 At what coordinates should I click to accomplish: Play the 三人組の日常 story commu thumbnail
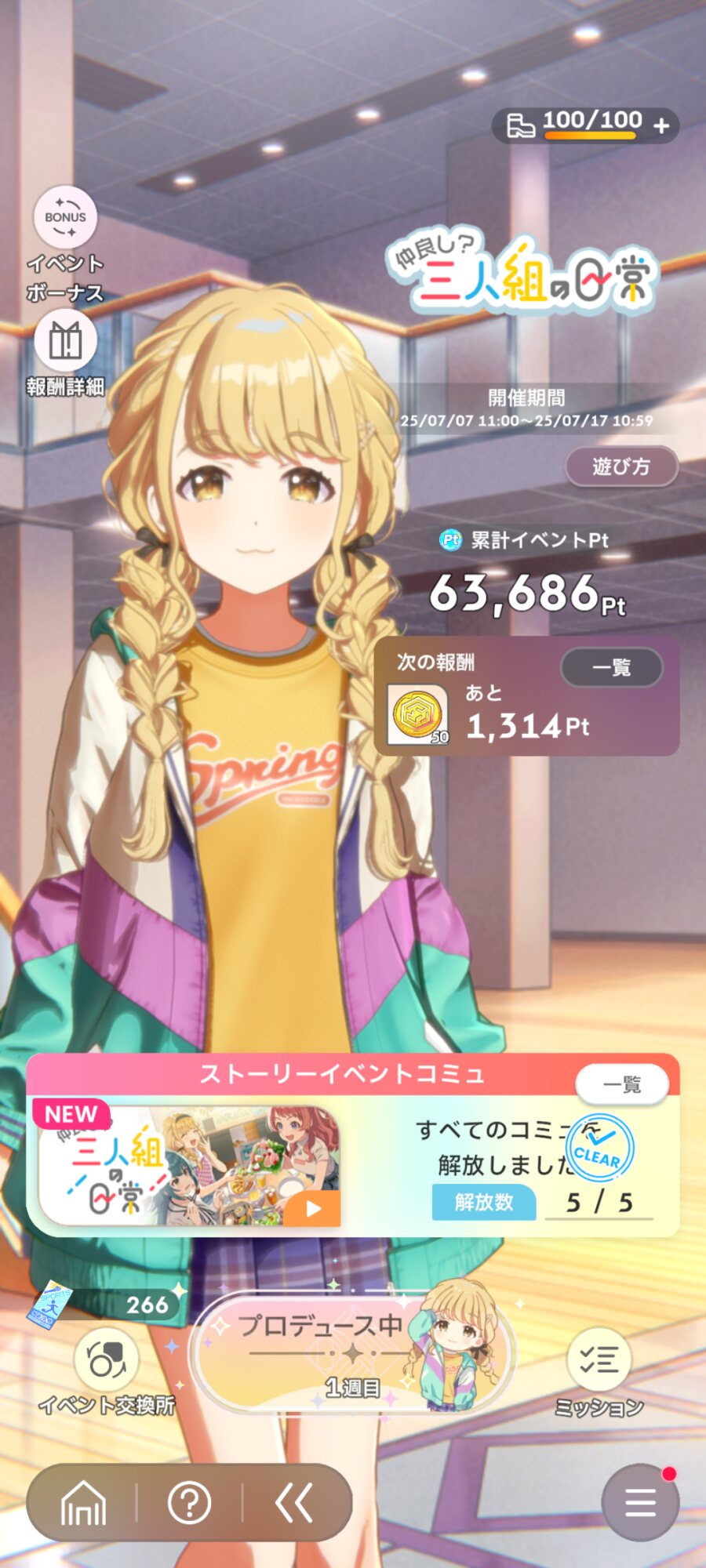[190, 1167]
